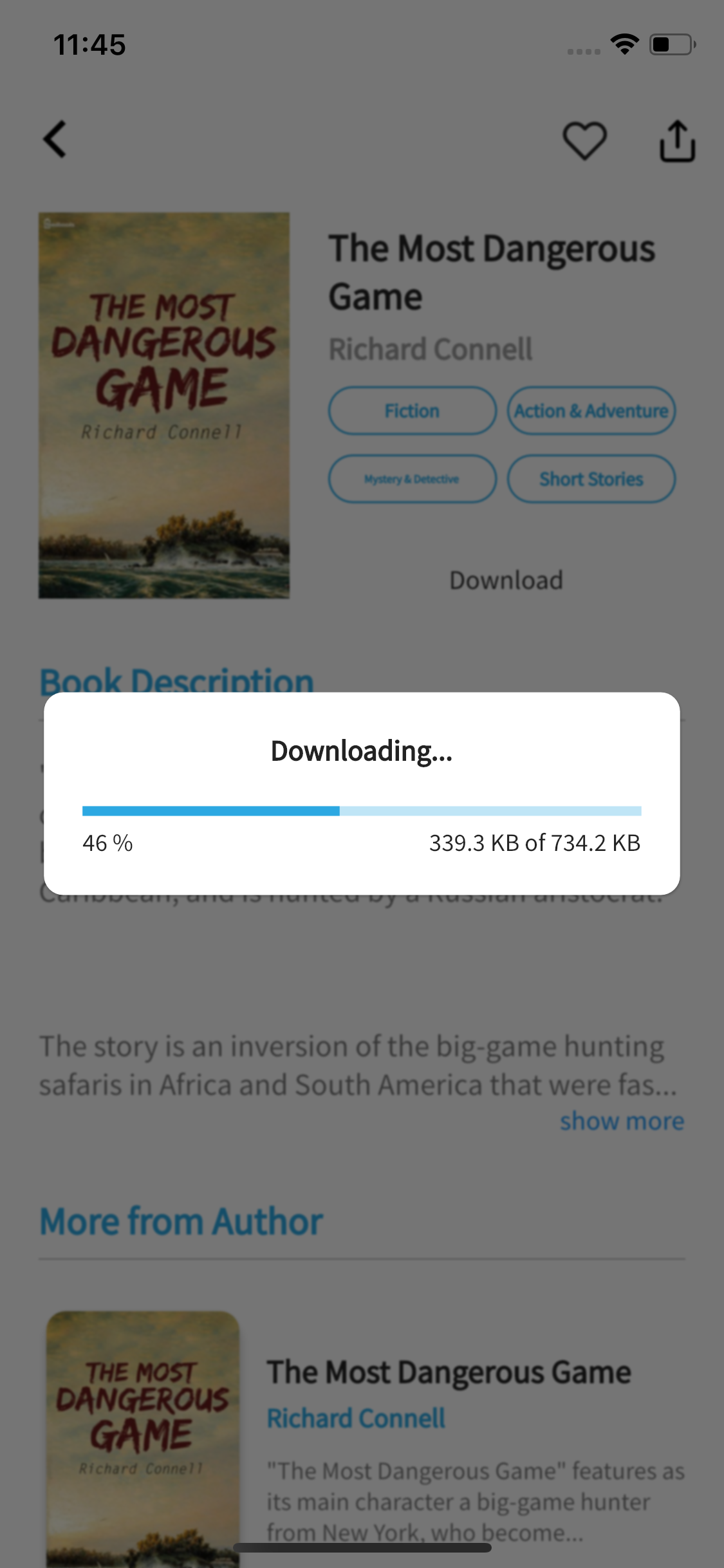The image size is (724, 1568).
Task: Choose the Mystery & Detective chip
Action: click(413, 479)
